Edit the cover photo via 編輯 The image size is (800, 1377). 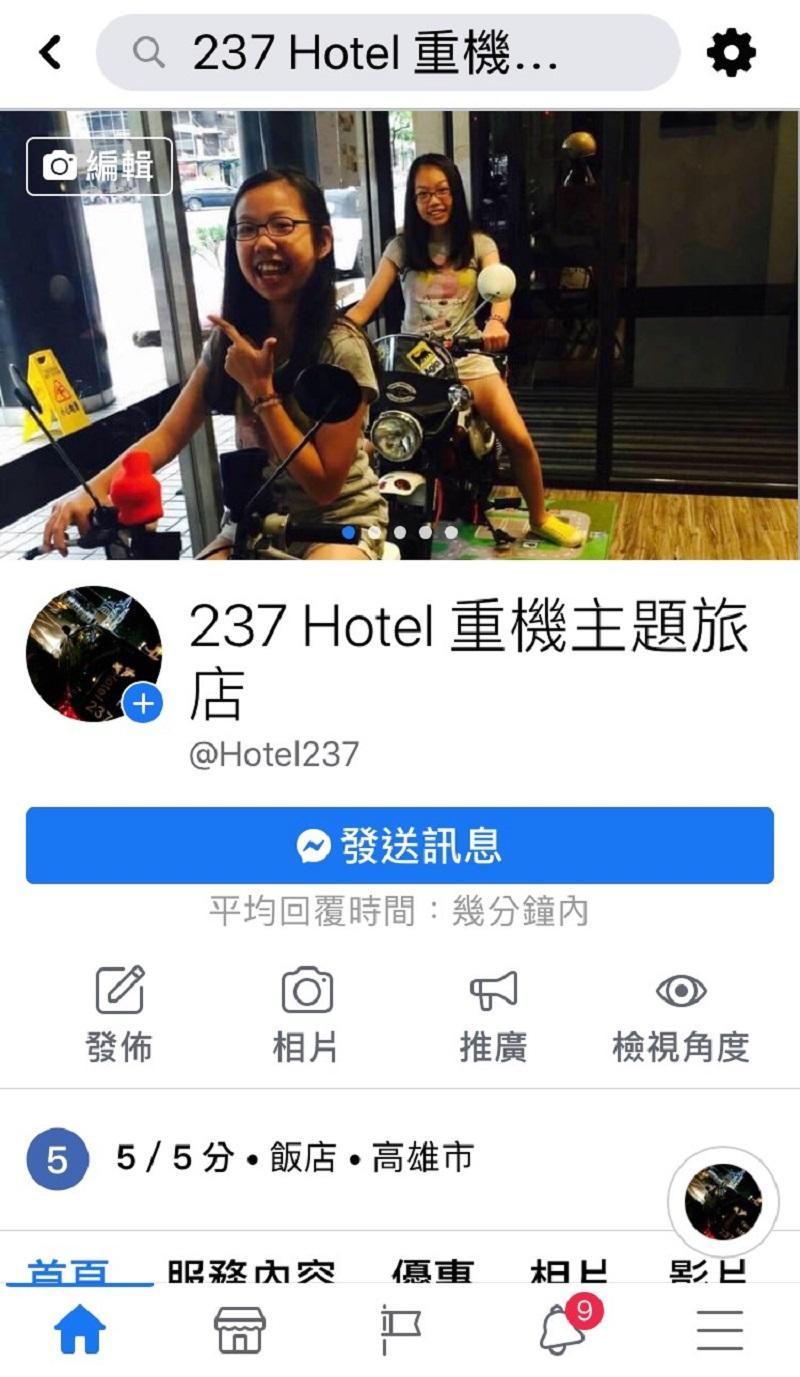coord(100,166)
